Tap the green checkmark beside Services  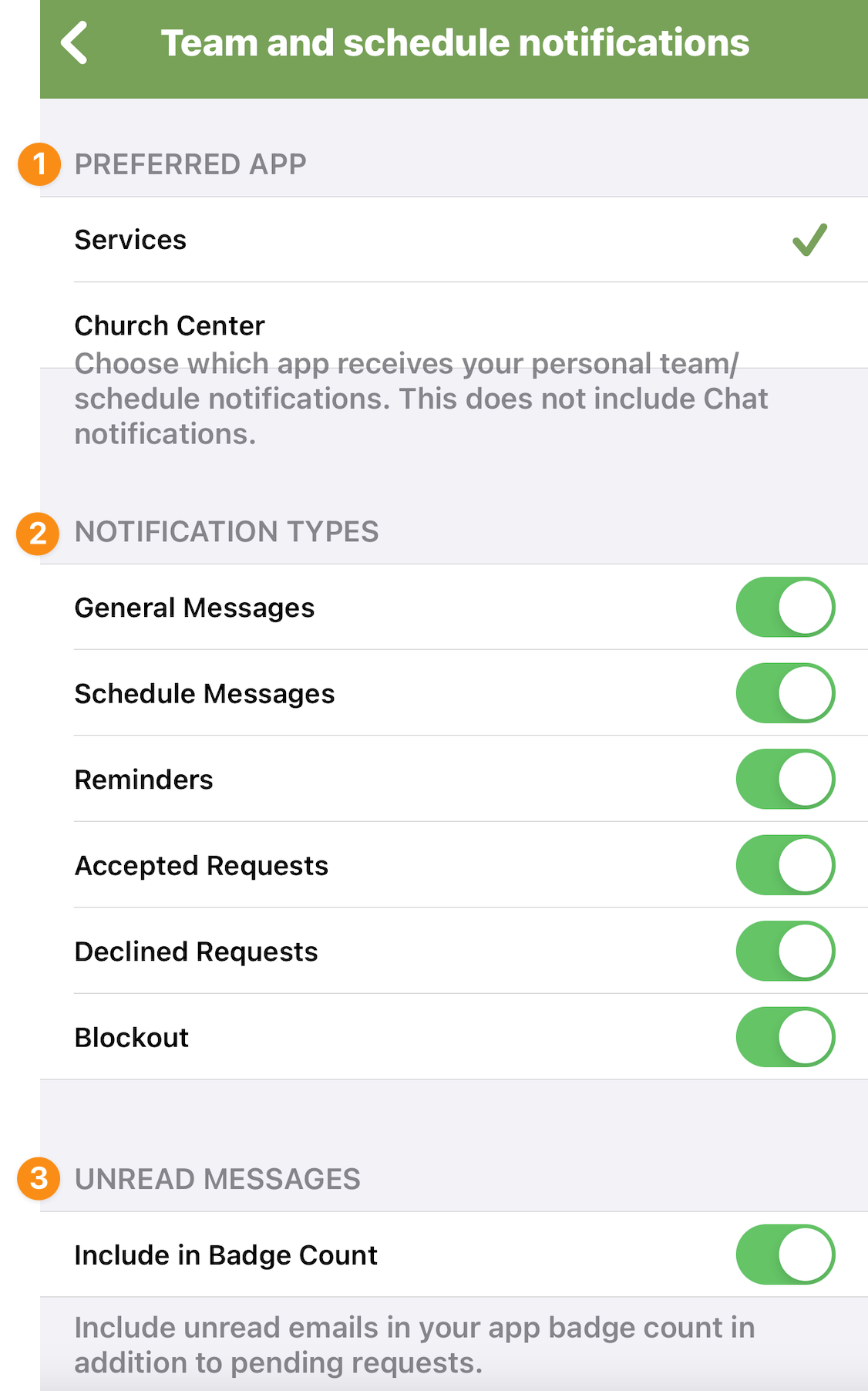pyautogui.click(x=808, y=240)
